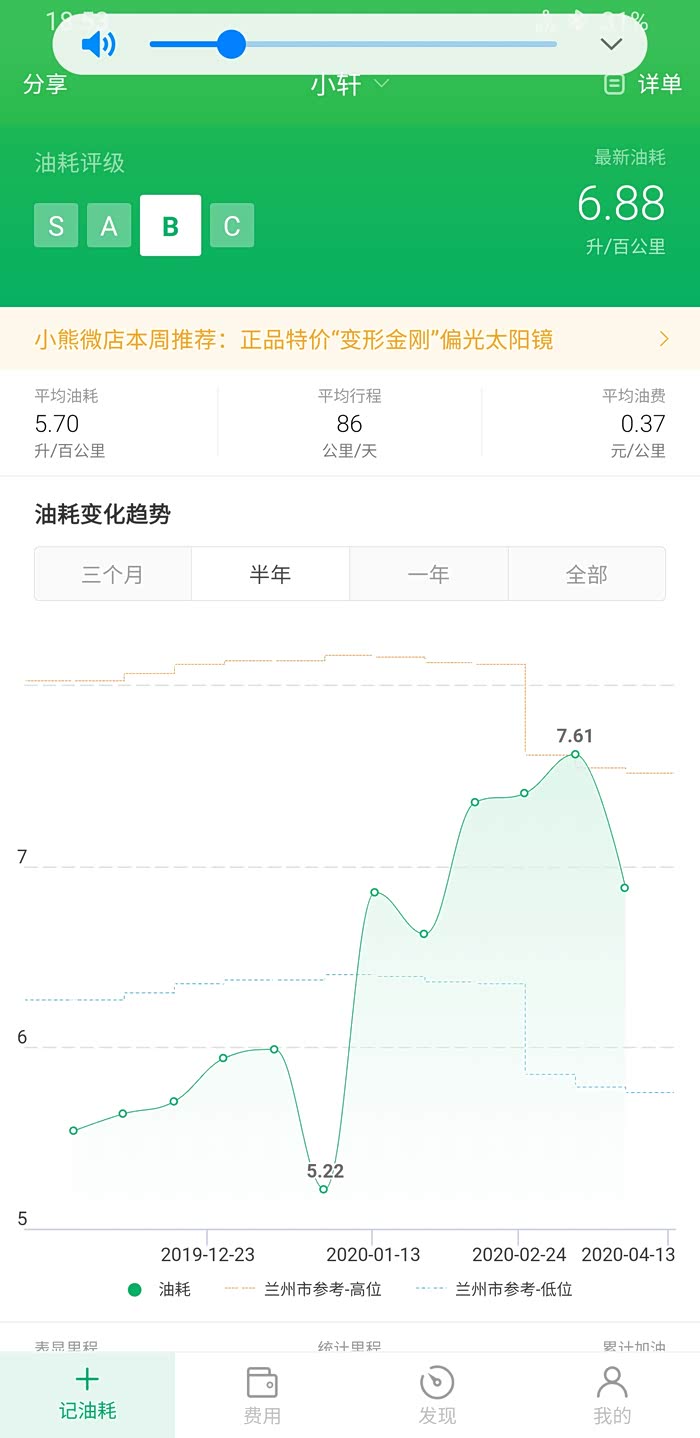
Task: Switch trend chart to 一年
Action: point(428,574)
